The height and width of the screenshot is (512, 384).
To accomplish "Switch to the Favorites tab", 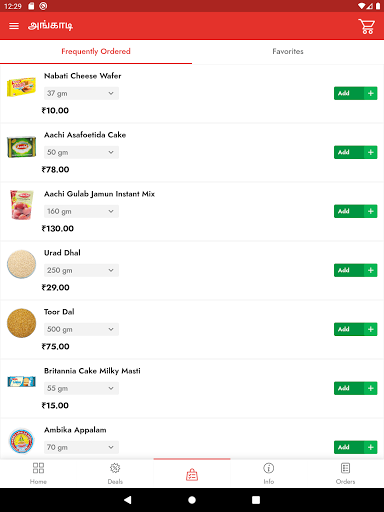I will (288, 52).
